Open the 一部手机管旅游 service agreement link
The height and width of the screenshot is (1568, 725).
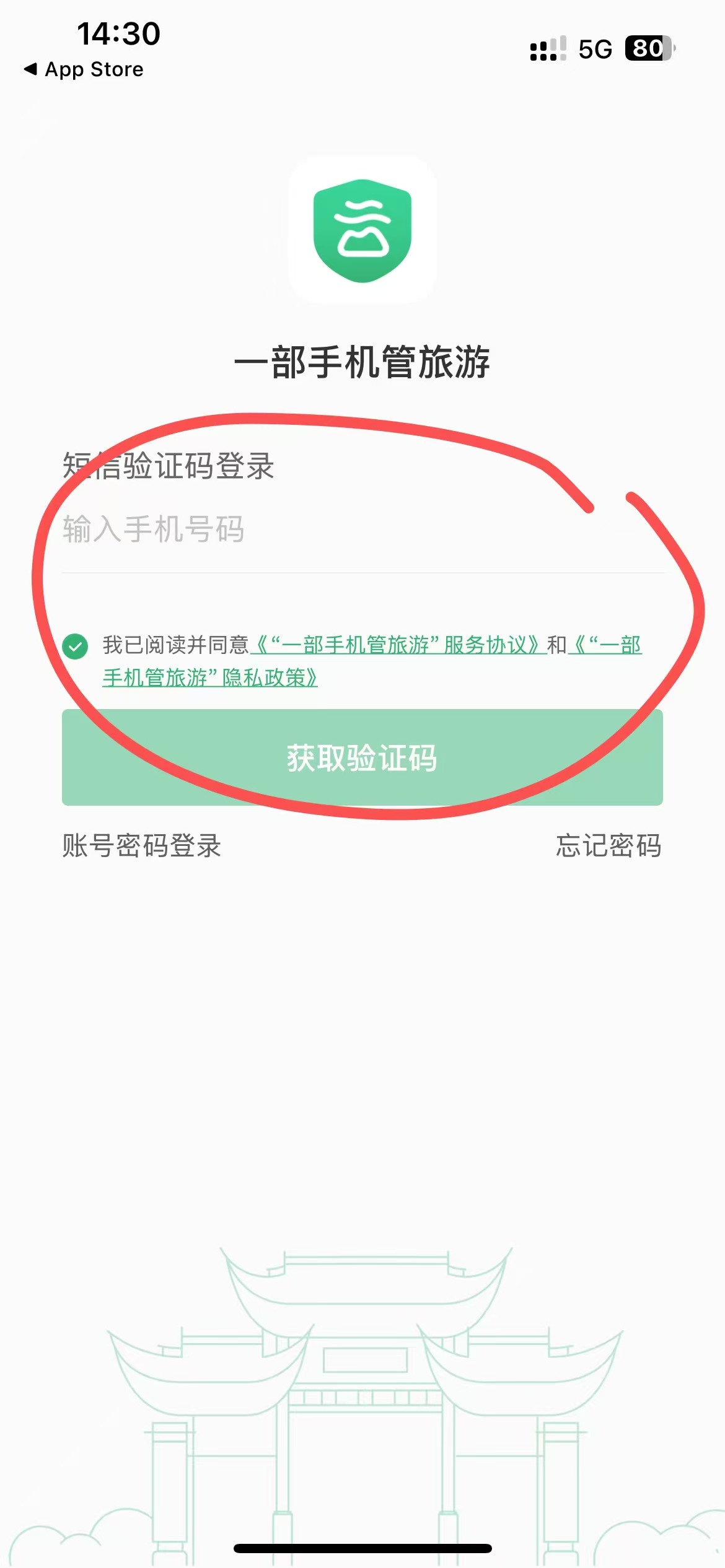(x=397, y=647)
